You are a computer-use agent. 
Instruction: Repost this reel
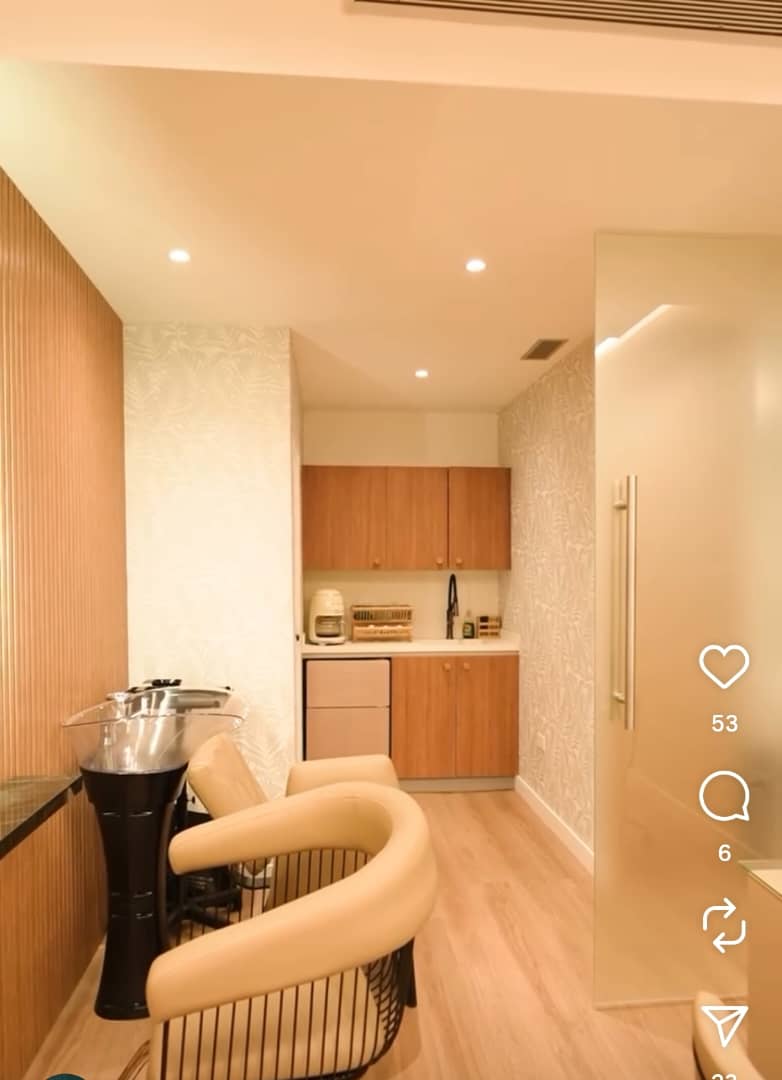click(724, 924)
